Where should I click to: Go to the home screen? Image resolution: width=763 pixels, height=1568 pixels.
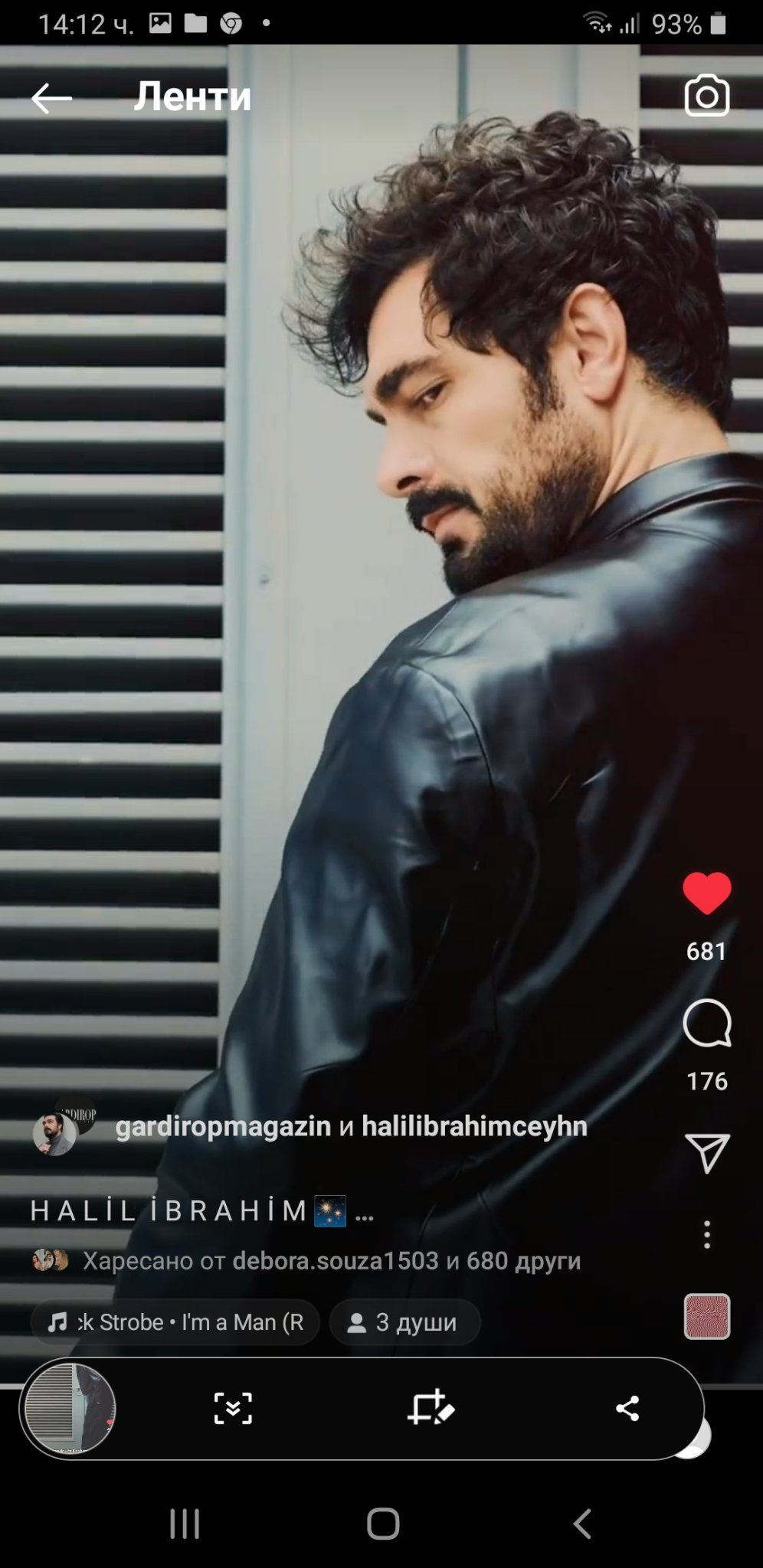coord(382,1524)
